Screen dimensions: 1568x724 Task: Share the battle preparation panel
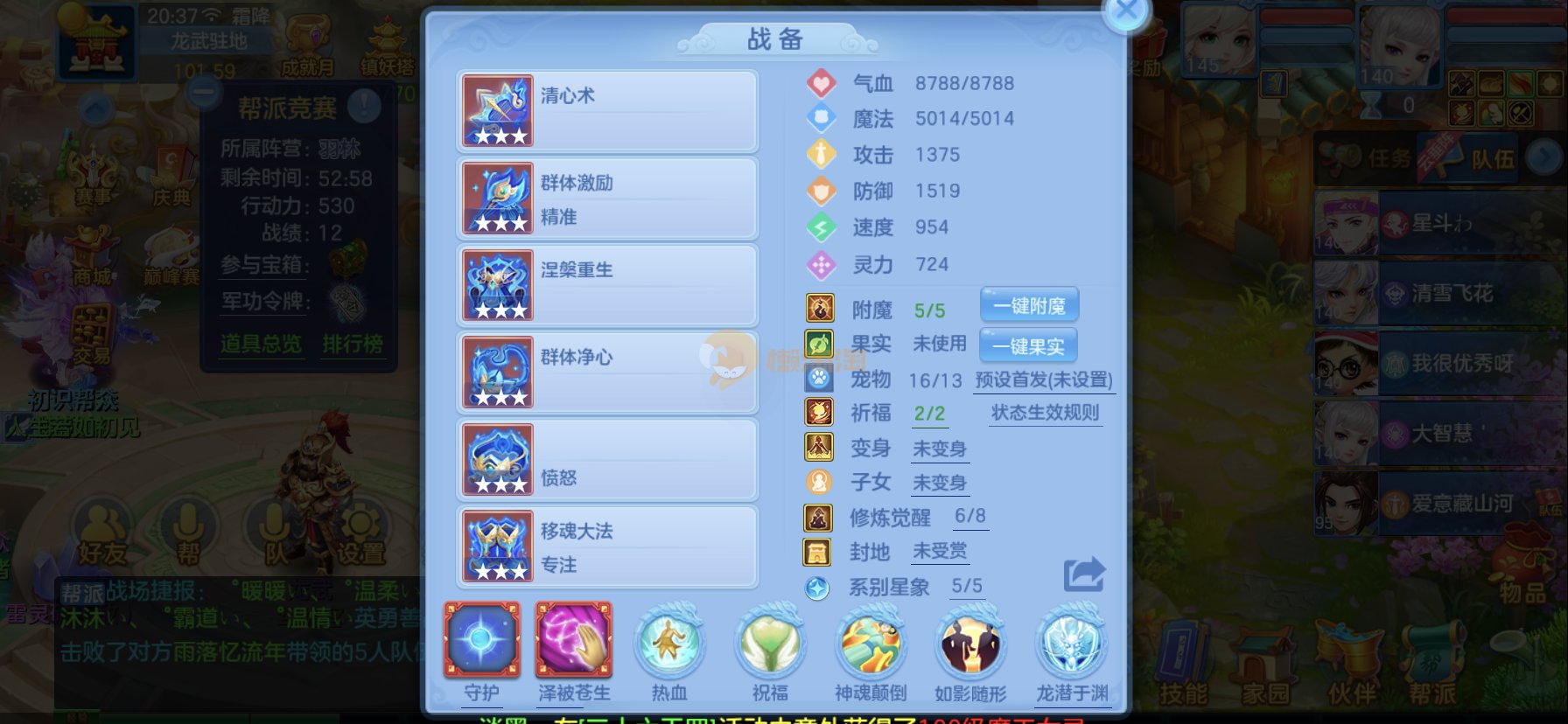1084,574
